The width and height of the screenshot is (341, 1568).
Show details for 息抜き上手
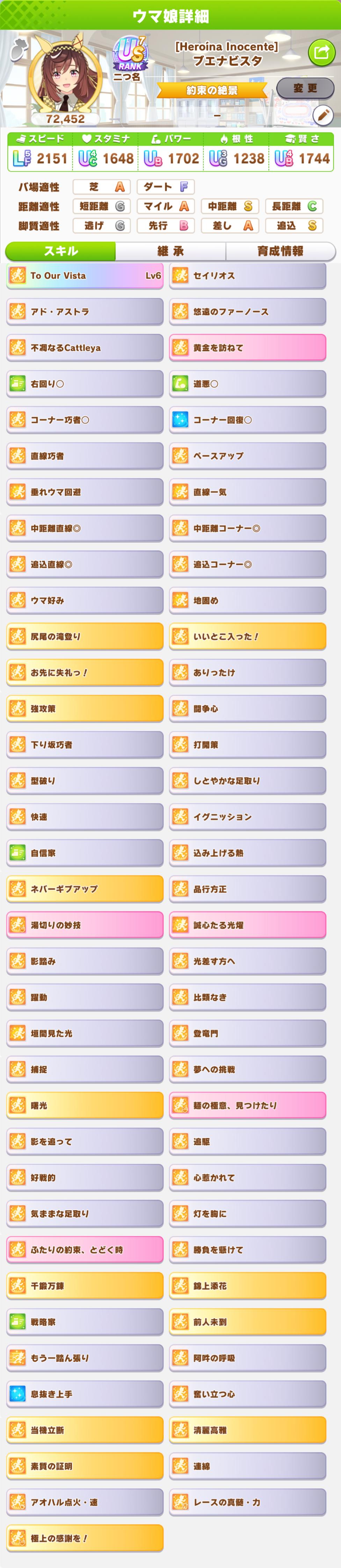[x=85, y=1394]
